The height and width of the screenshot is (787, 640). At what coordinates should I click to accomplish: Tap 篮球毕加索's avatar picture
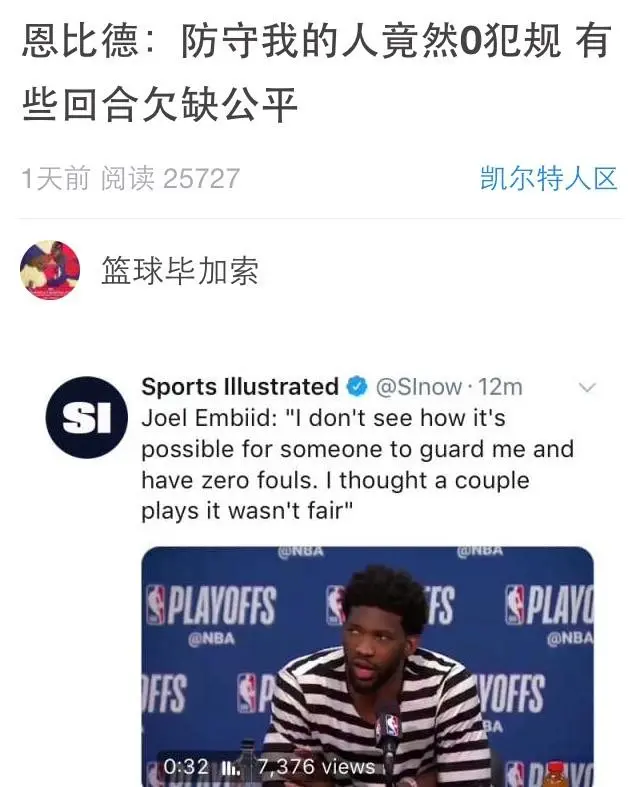click(50, 270)
